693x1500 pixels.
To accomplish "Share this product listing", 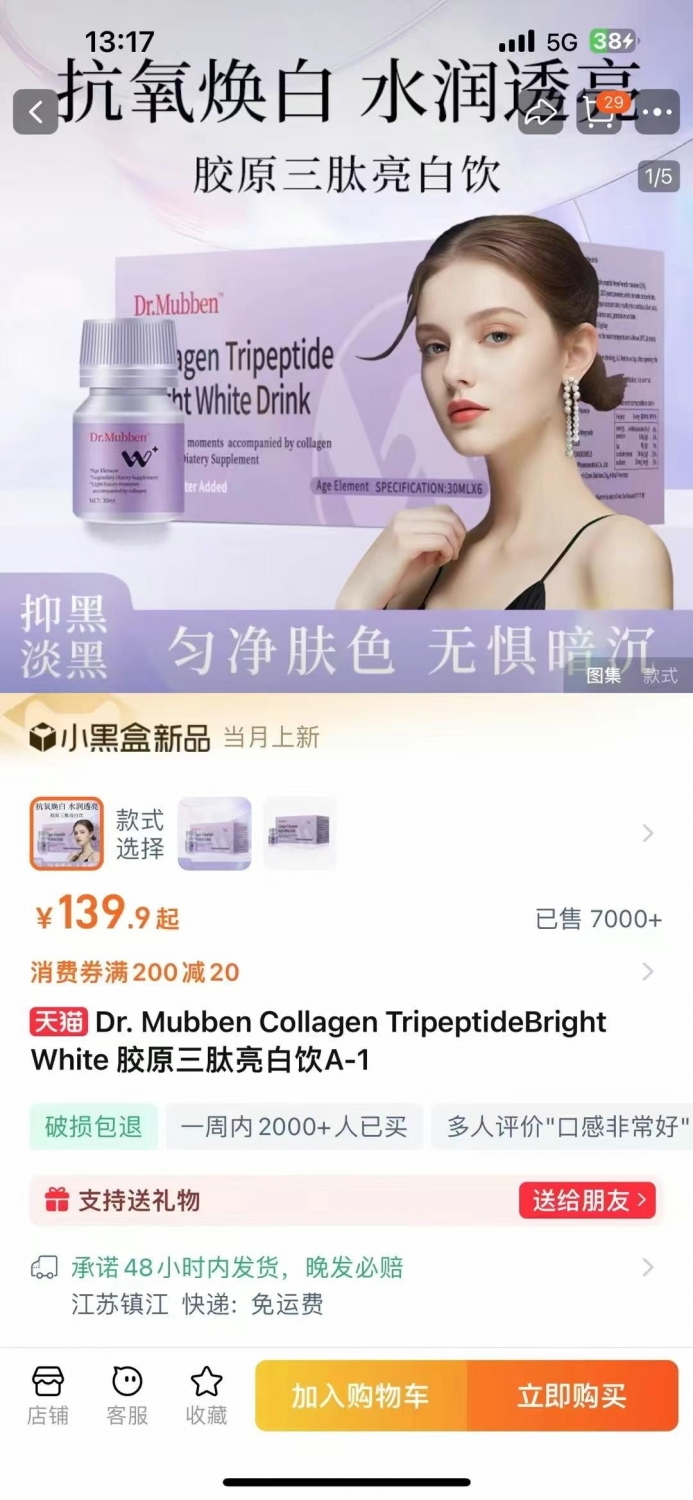I will 542,111.
